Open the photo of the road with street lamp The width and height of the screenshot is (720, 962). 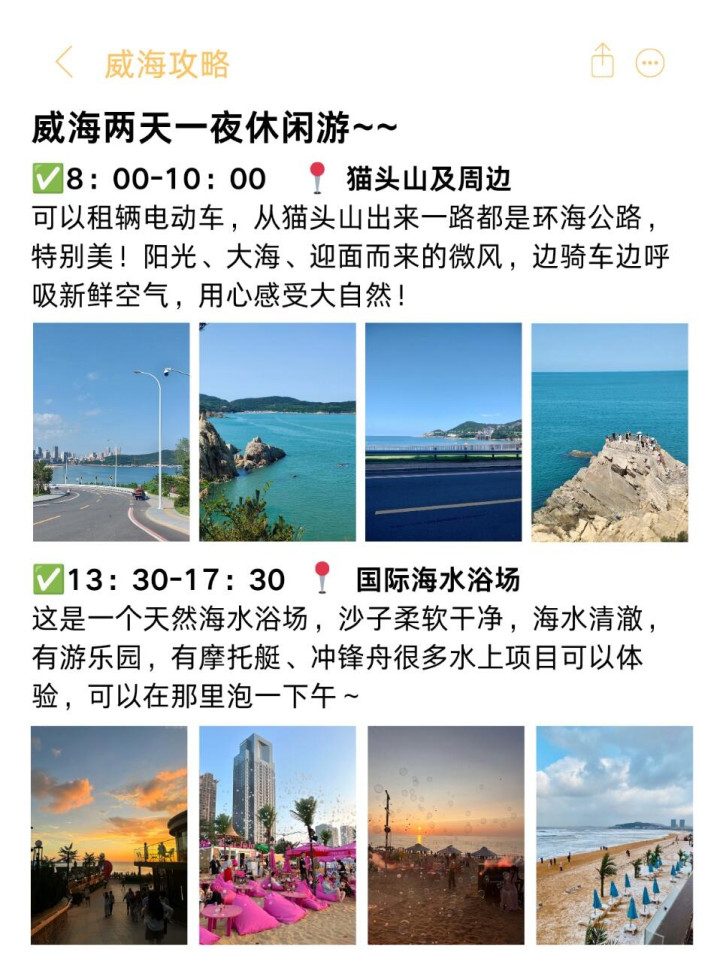tap(111, 431)
